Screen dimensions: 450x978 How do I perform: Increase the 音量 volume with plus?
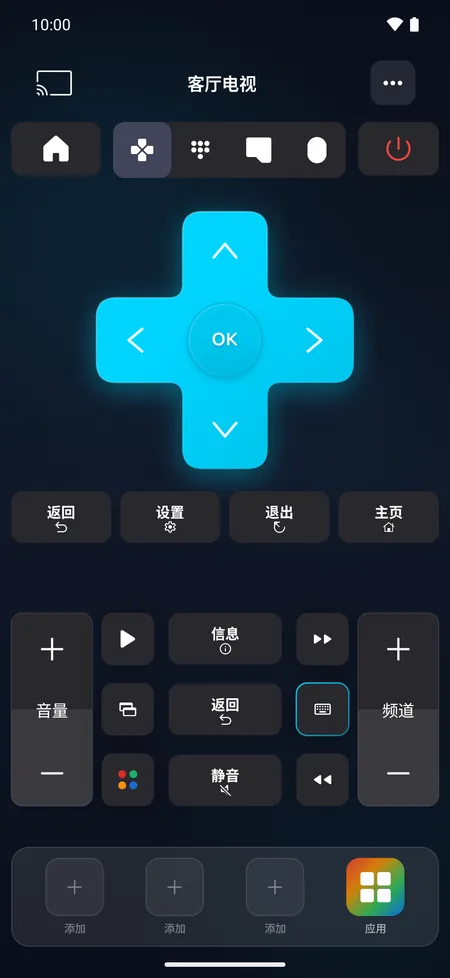point(52,650)
